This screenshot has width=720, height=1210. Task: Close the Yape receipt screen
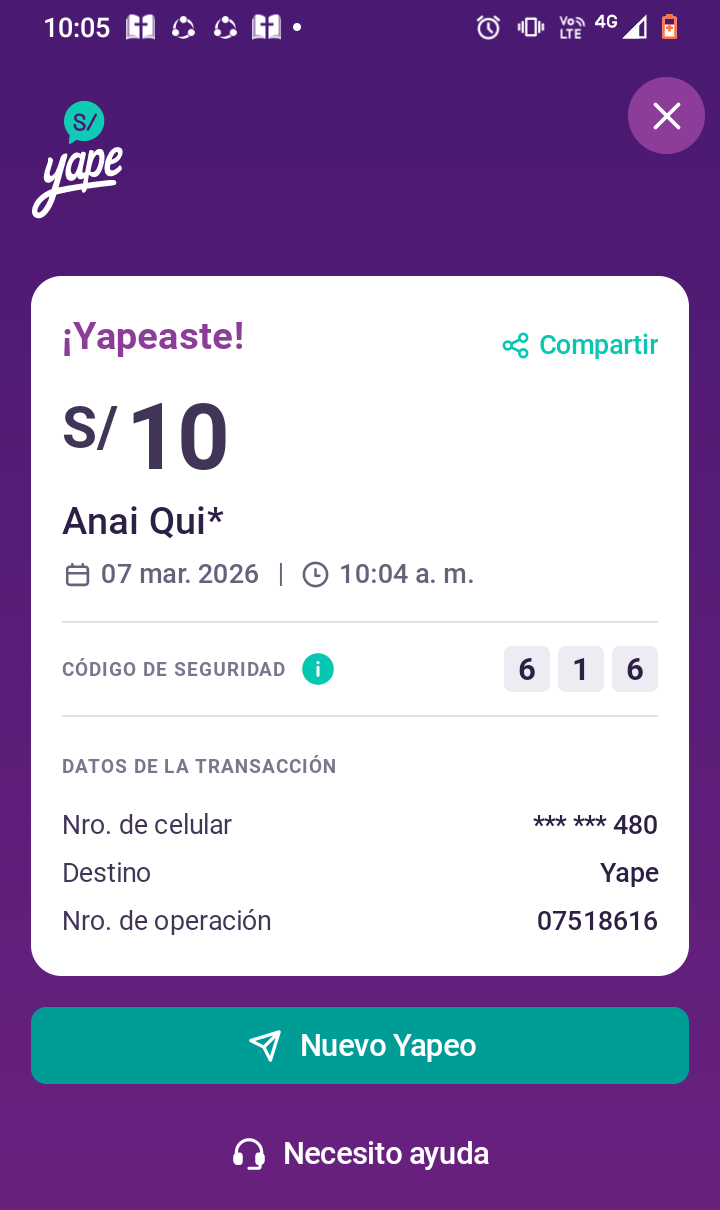(x=666, y=116)
